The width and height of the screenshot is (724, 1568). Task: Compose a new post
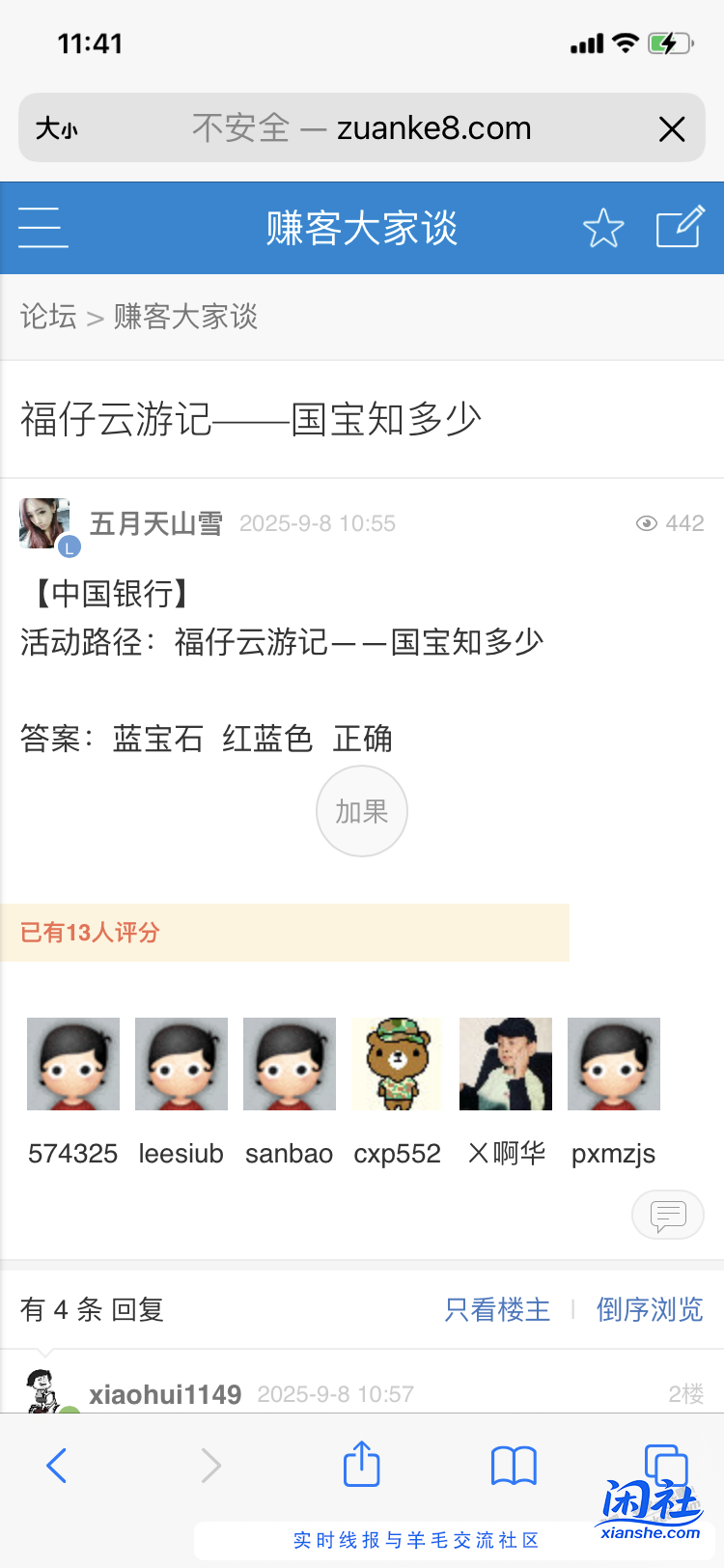click(680, 228)
